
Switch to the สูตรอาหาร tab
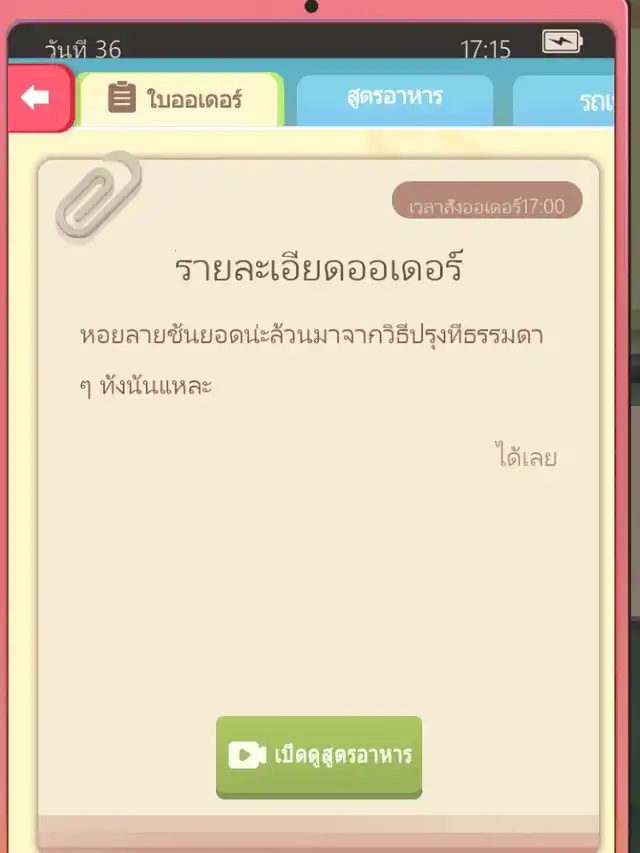(395, 100)
